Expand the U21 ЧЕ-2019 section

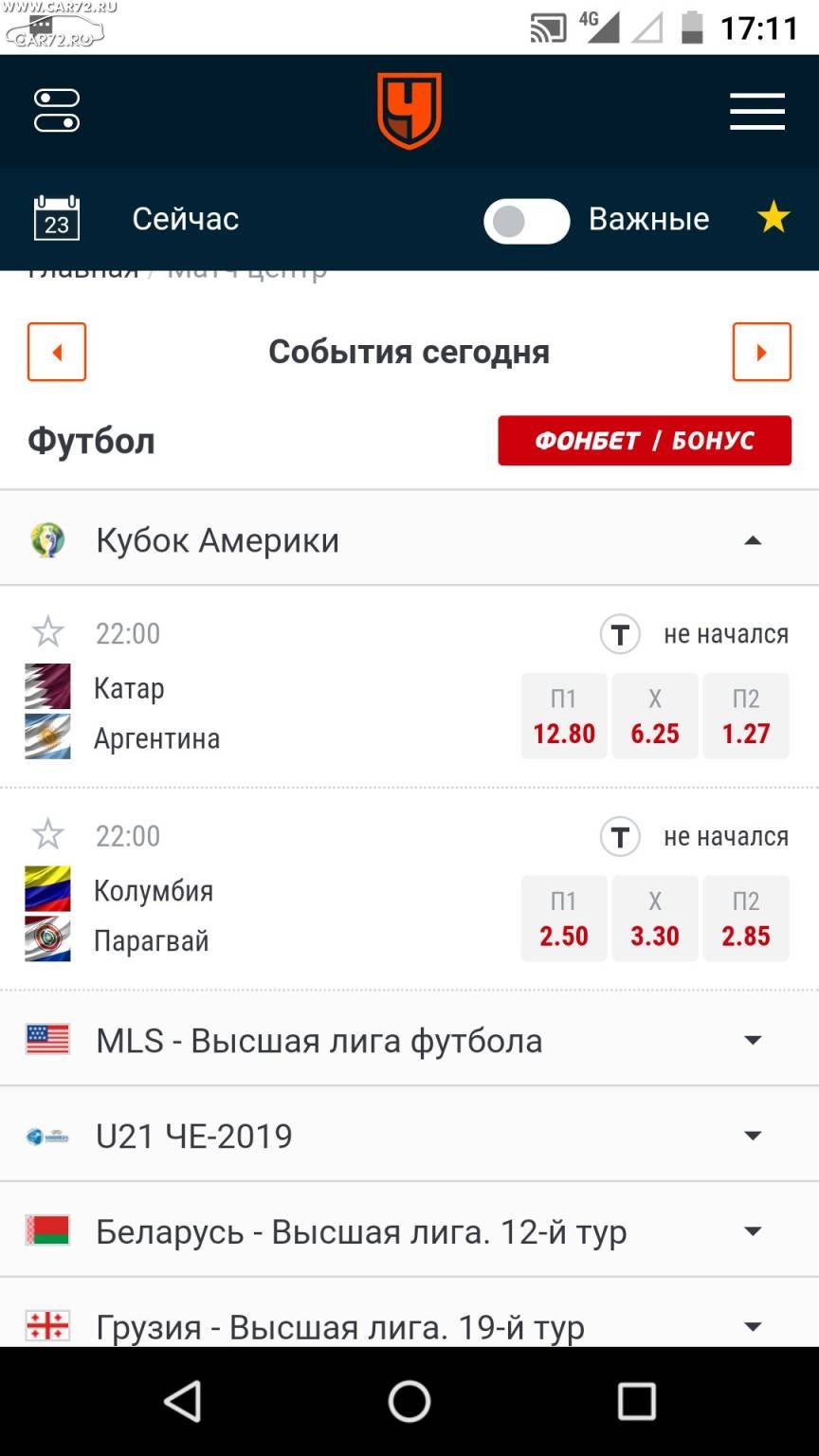coord(409,1135)
